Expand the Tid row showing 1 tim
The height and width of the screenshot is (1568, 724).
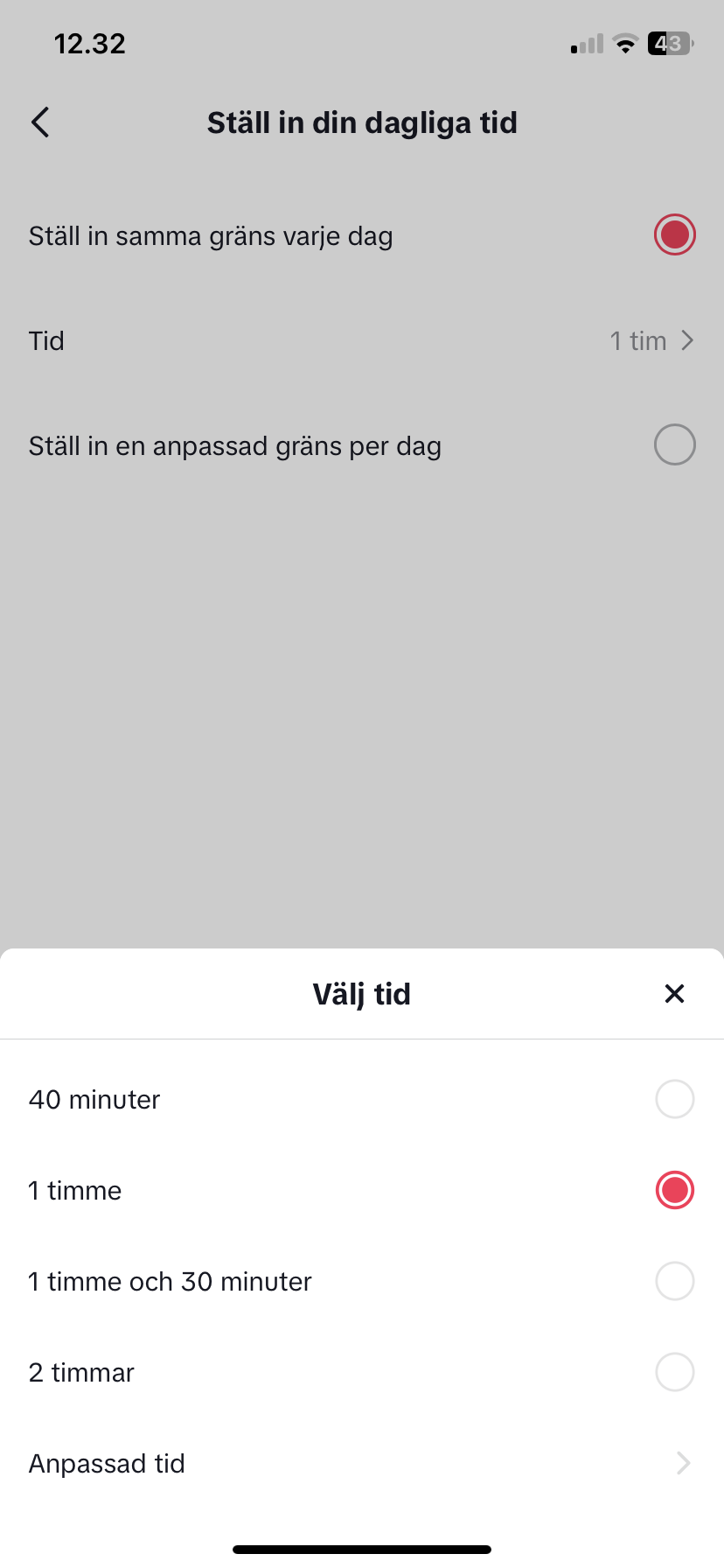(362, 340)
